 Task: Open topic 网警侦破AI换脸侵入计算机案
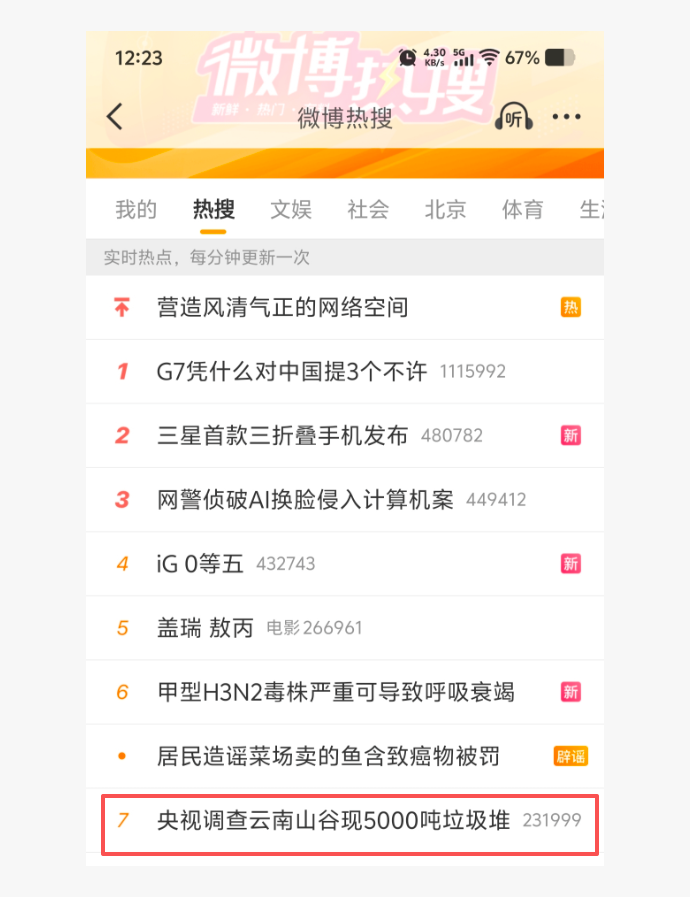(306, 500)
